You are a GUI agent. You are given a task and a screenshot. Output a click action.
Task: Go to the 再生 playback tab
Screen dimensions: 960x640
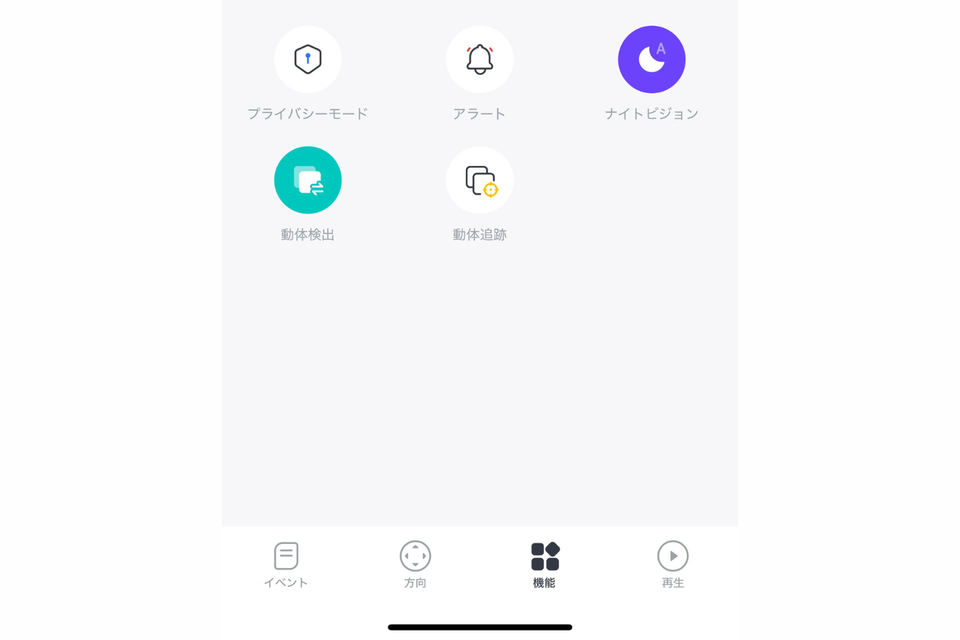click(x=673, y=564)
